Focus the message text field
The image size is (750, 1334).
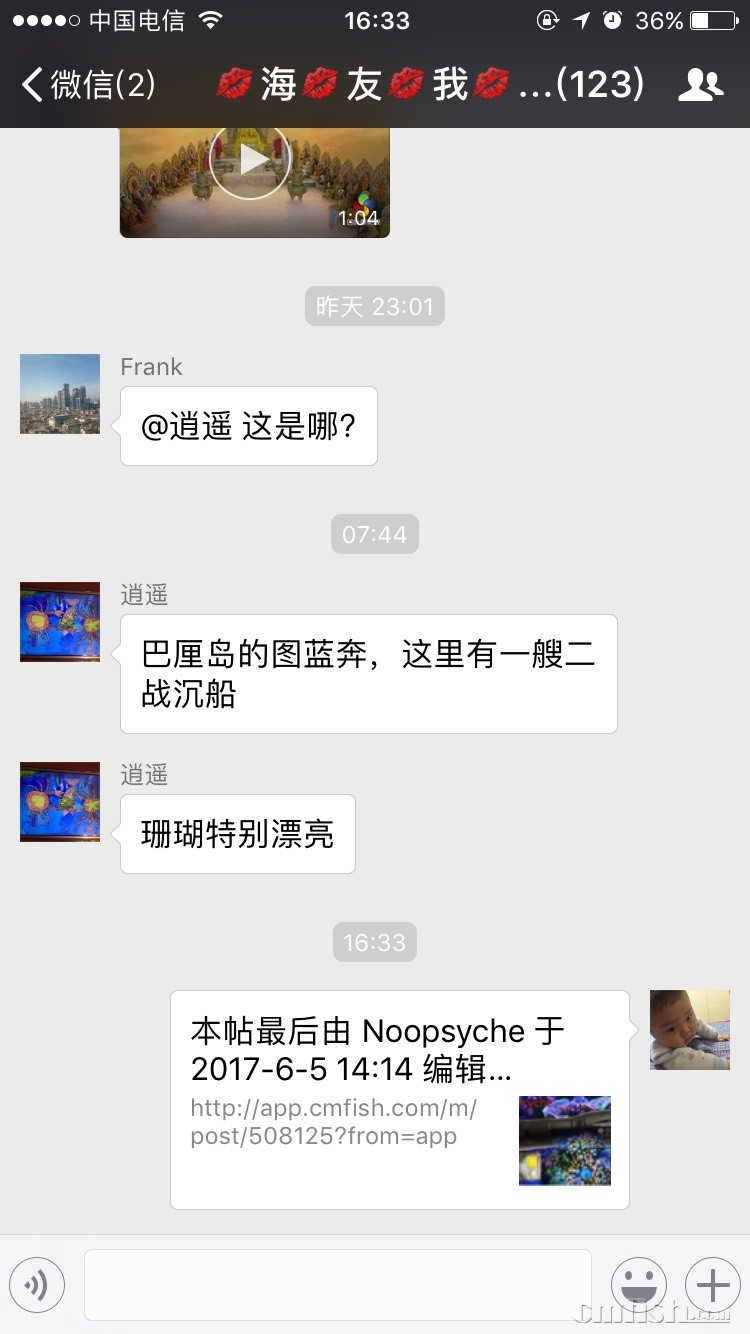coord(338,1285)
